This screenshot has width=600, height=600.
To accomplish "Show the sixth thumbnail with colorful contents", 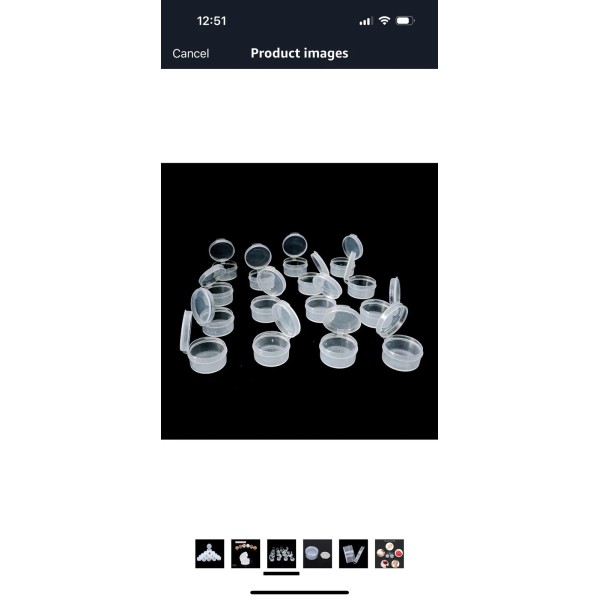I will point(389,553).
